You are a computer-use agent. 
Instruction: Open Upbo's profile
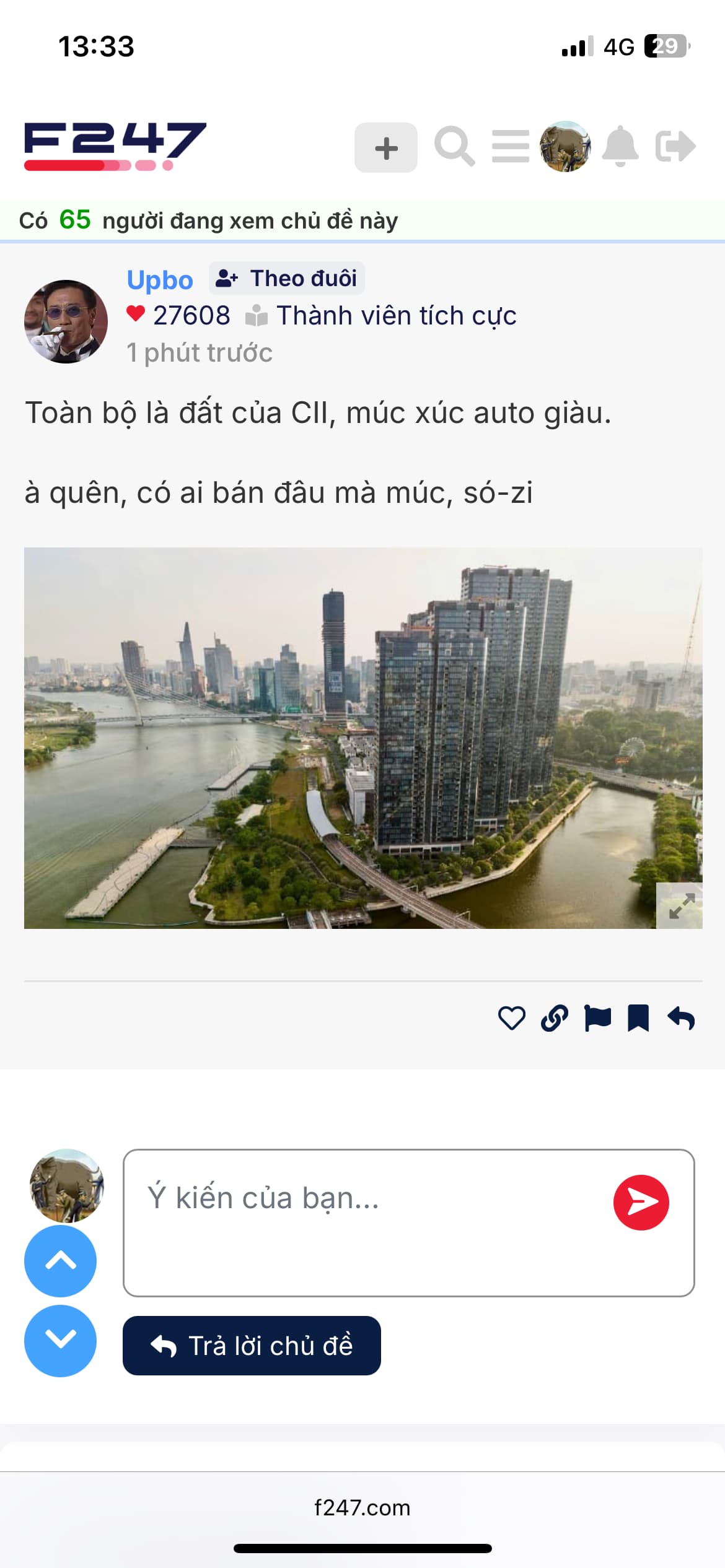point(160,280)
